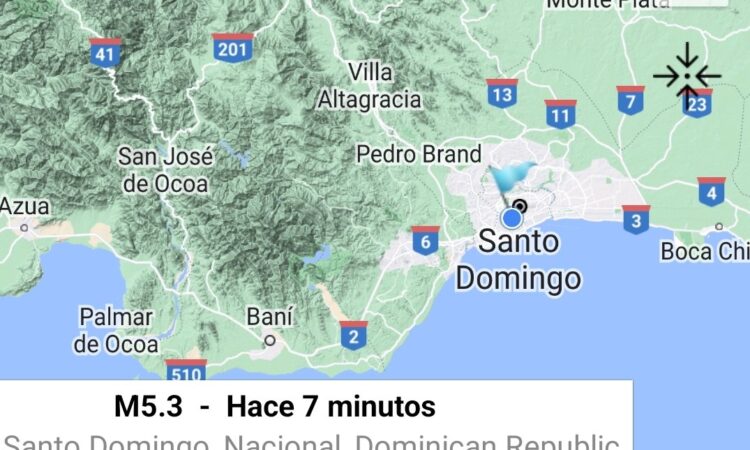
Task: Tap the epicenter crosshair marker on the map
Action: click(687, 75)
